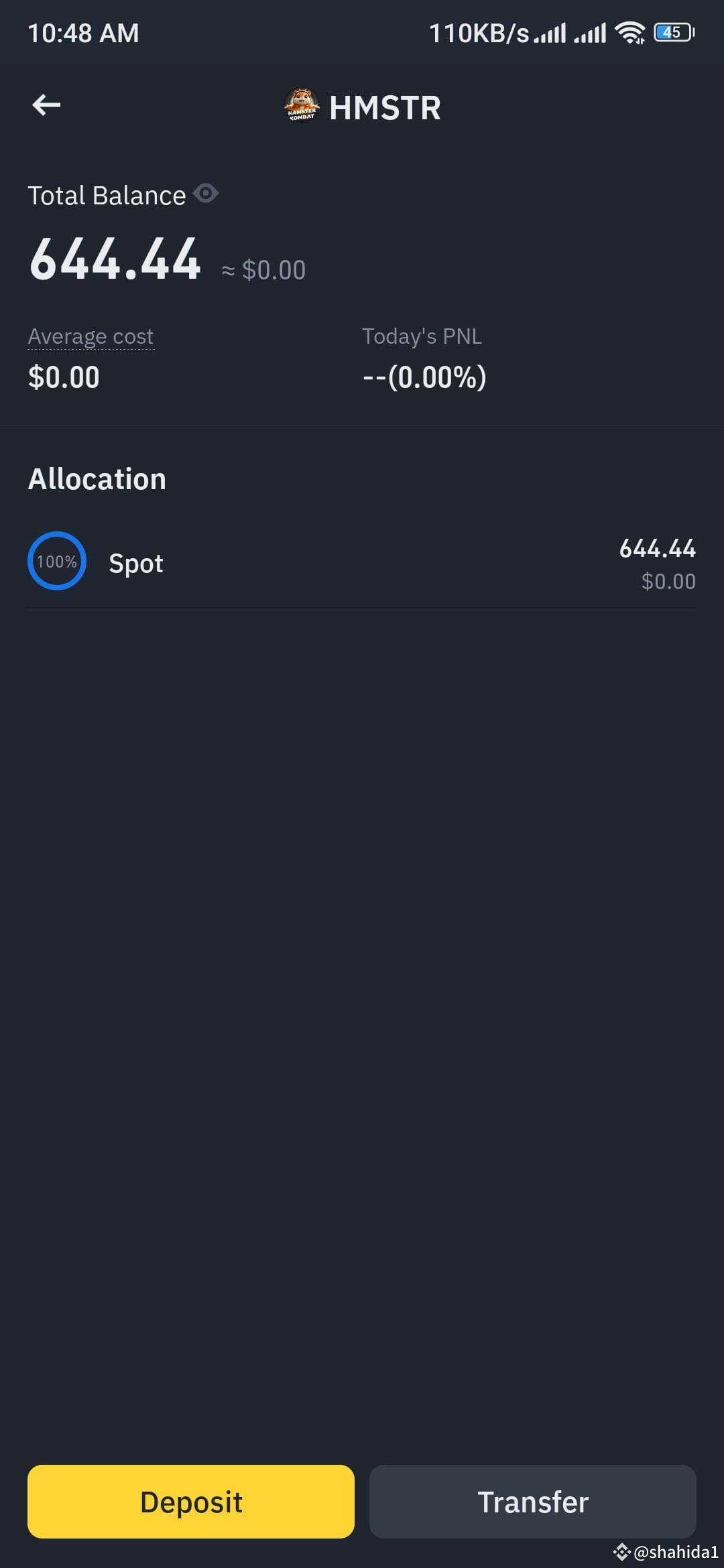Tap the 100% allocation donut chart
The width and height of the screenshot is (724, 1568).
coord(57,561)
